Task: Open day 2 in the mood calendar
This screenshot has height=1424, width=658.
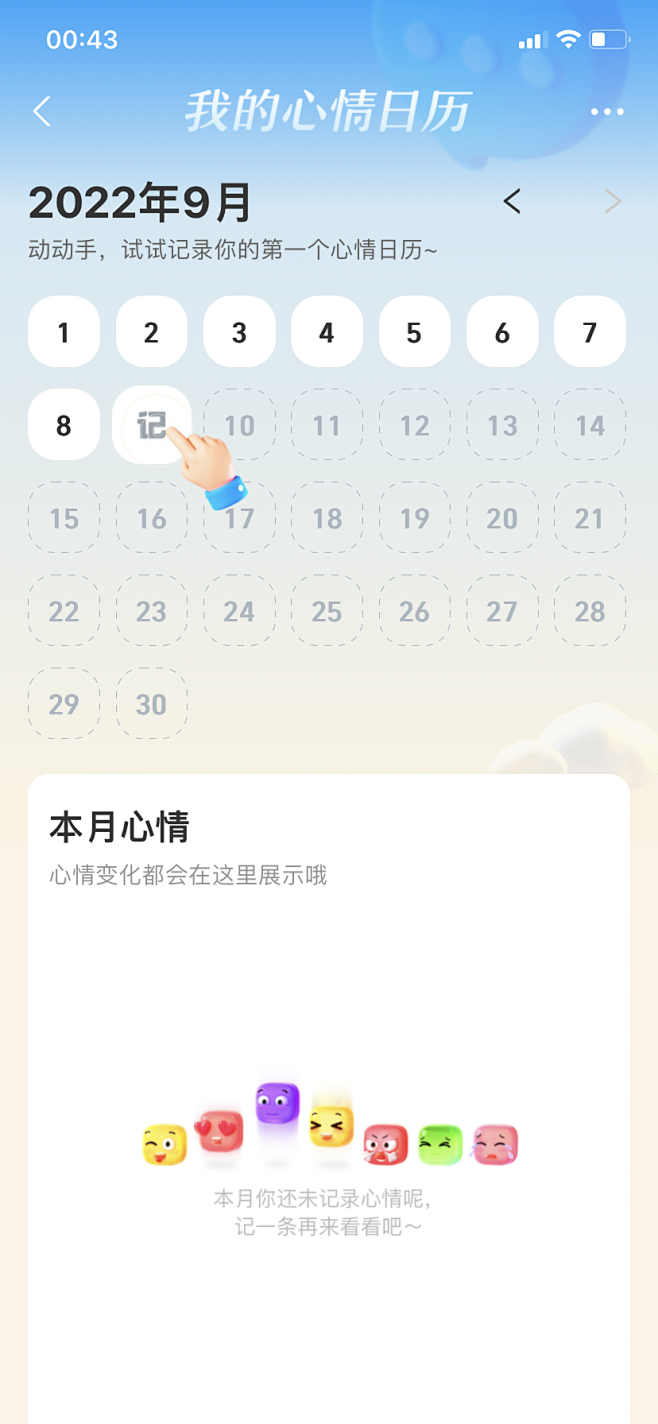Action: pyautogui.click(x=151, y=332)
